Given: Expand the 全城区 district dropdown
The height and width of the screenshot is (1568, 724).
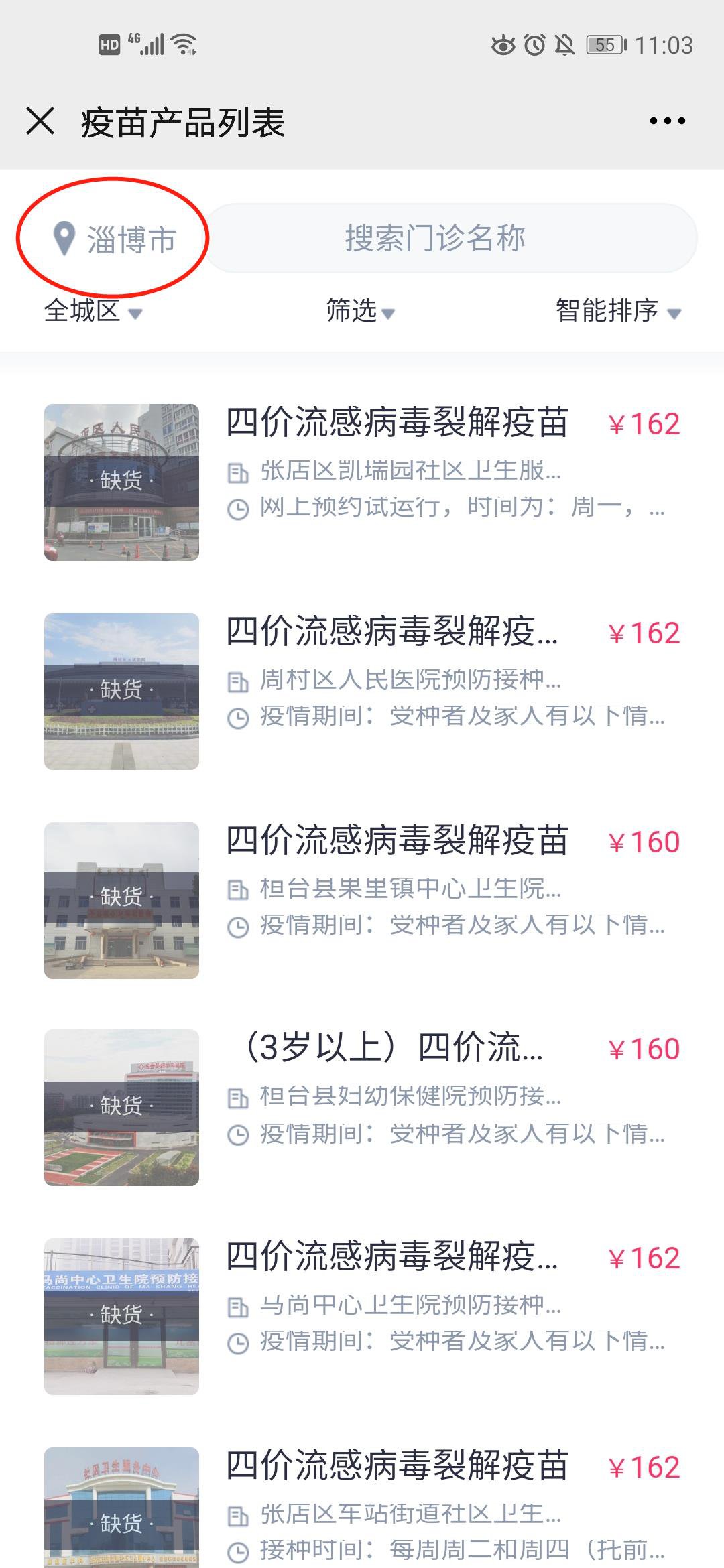Looking at the screenshot, I should click(x=93, y=311).
